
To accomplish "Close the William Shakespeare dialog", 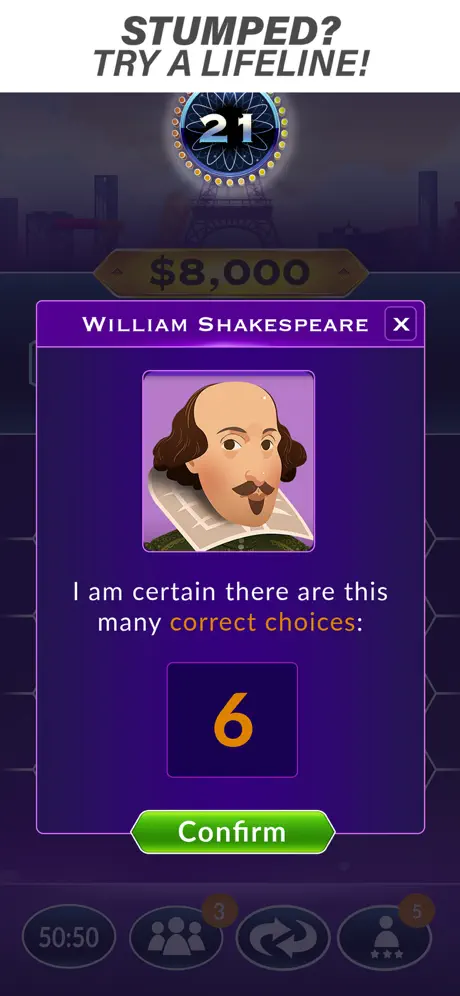I will 401,324.
